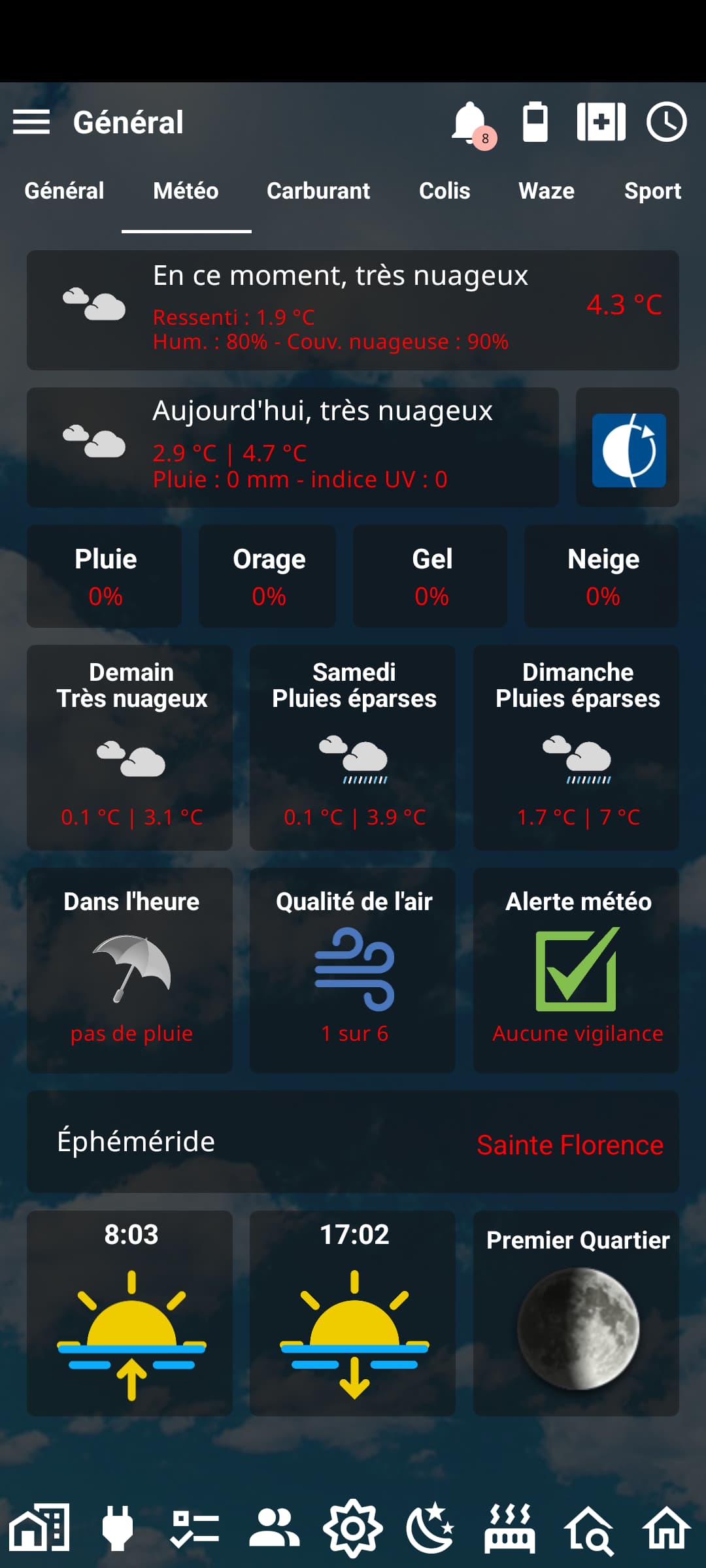Tap the moon and stars night icon
Image resolution: width=706 pixels, height=1568 pixels.
coord(430,1529)
